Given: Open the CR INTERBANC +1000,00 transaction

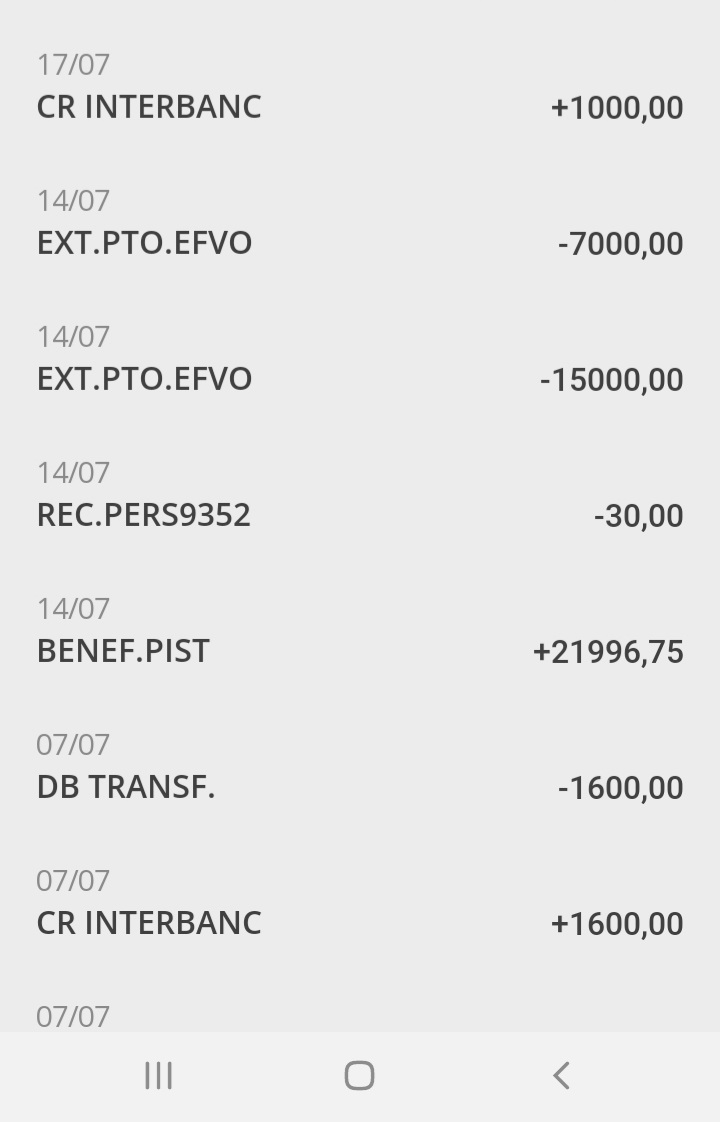Looking at the screenshot, I should click(x=360, y=90).
